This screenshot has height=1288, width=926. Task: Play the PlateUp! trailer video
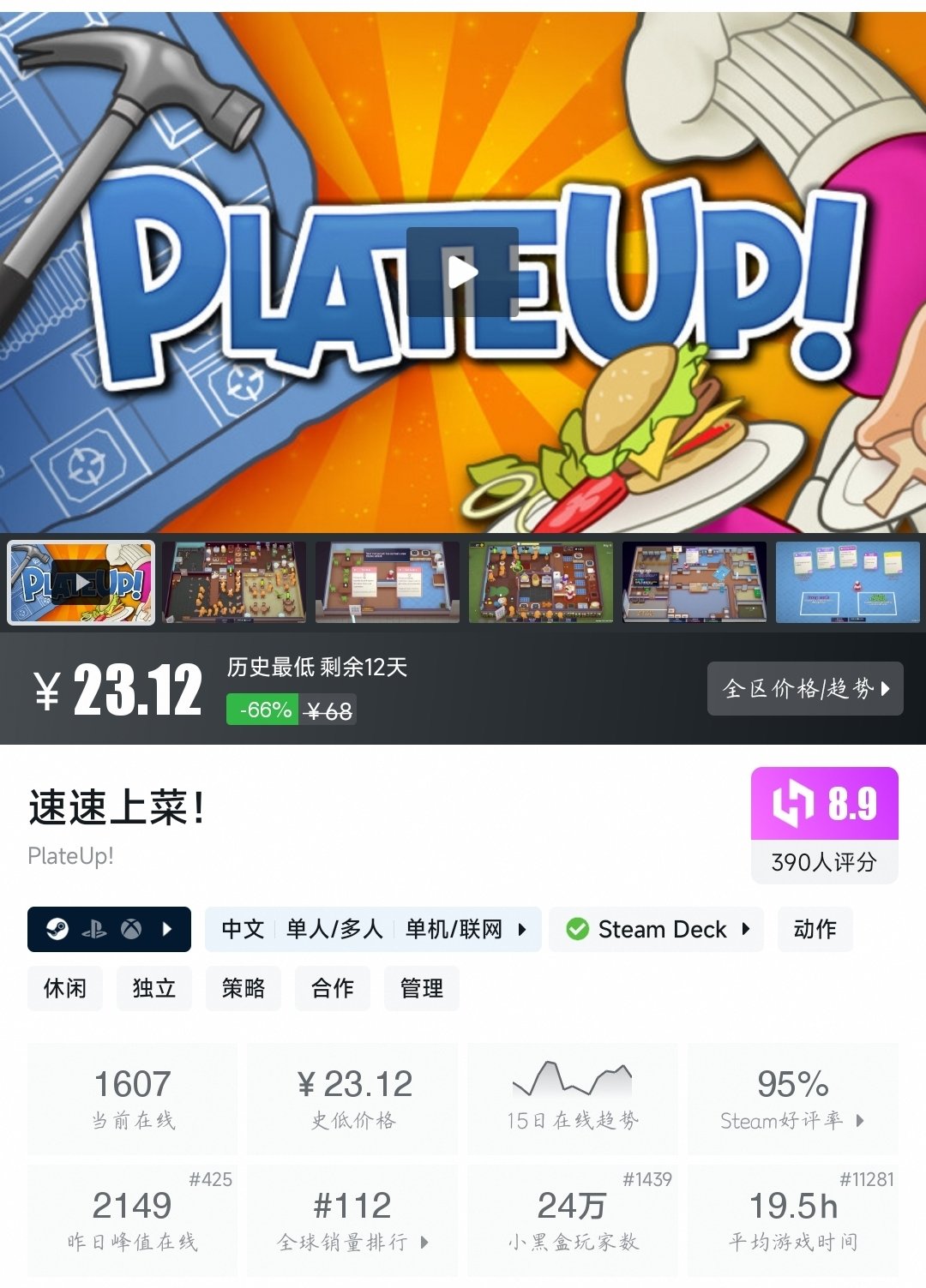click(x=462, y=273)
